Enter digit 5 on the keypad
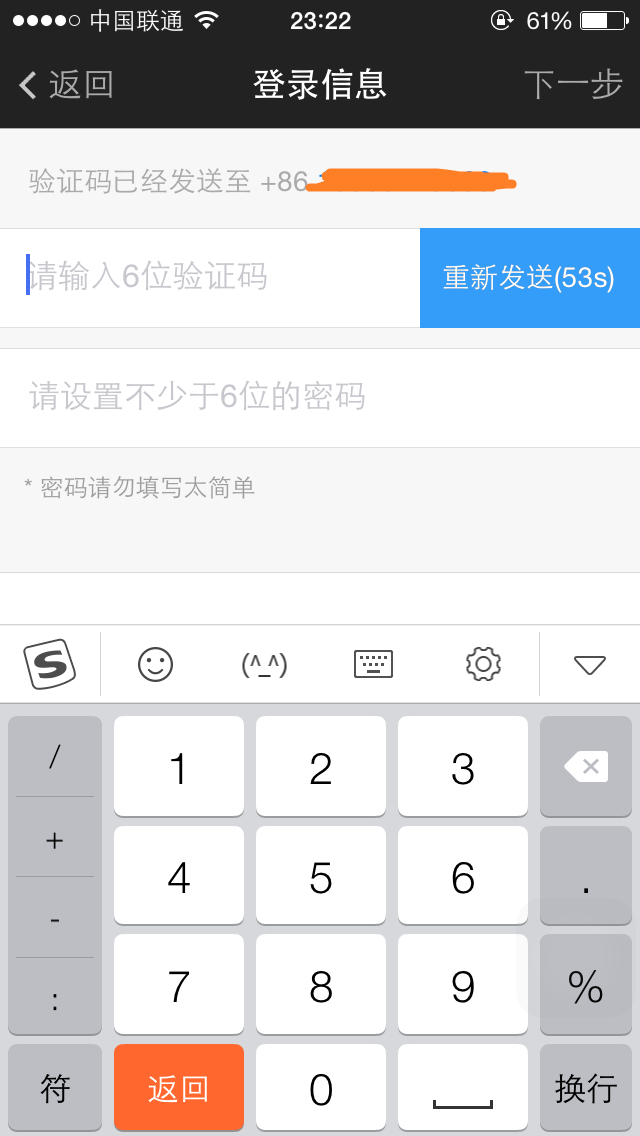 (320, 875)
